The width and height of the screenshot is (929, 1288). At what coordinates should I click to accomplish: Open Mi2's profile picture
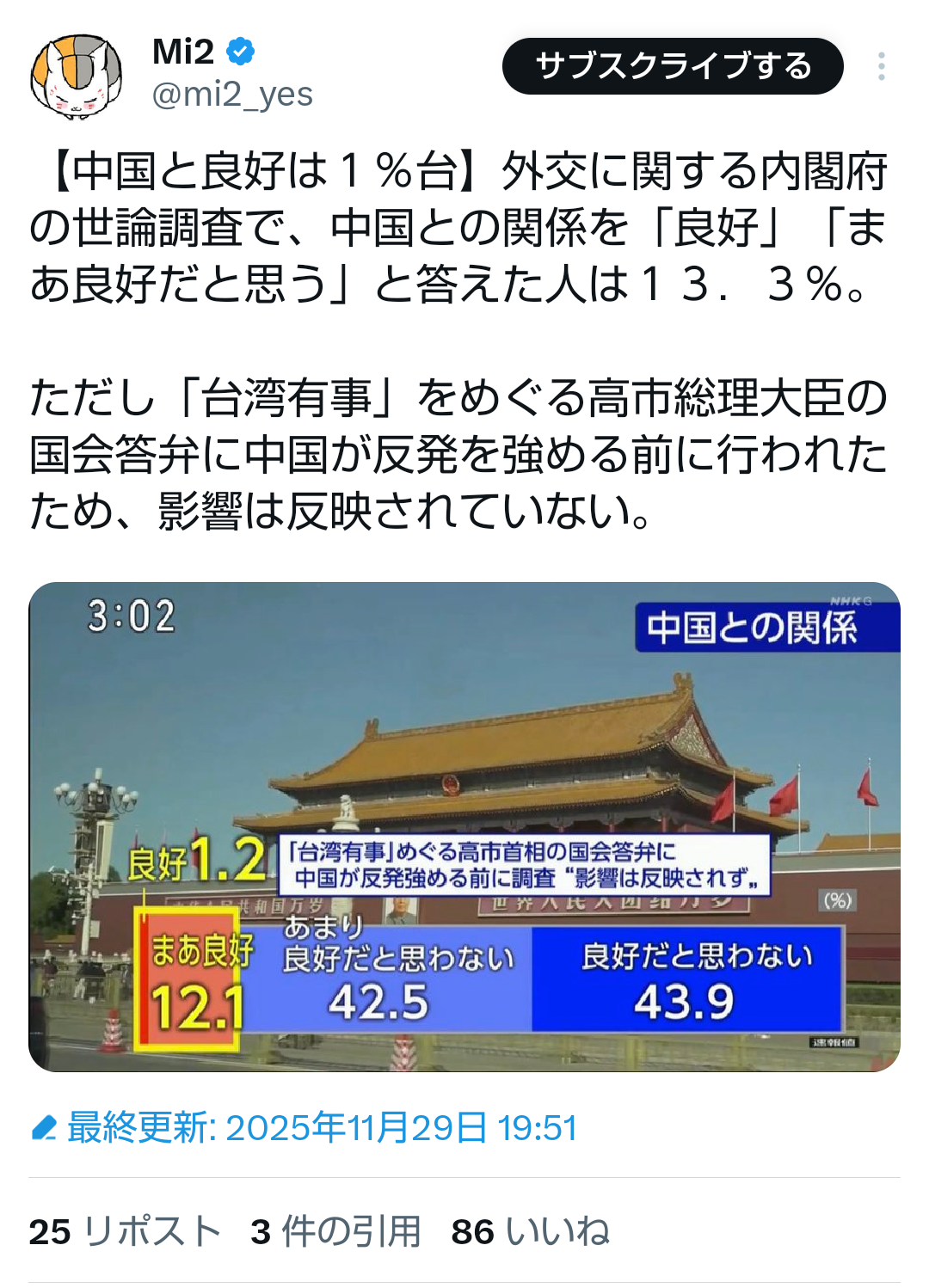point(76,76)
